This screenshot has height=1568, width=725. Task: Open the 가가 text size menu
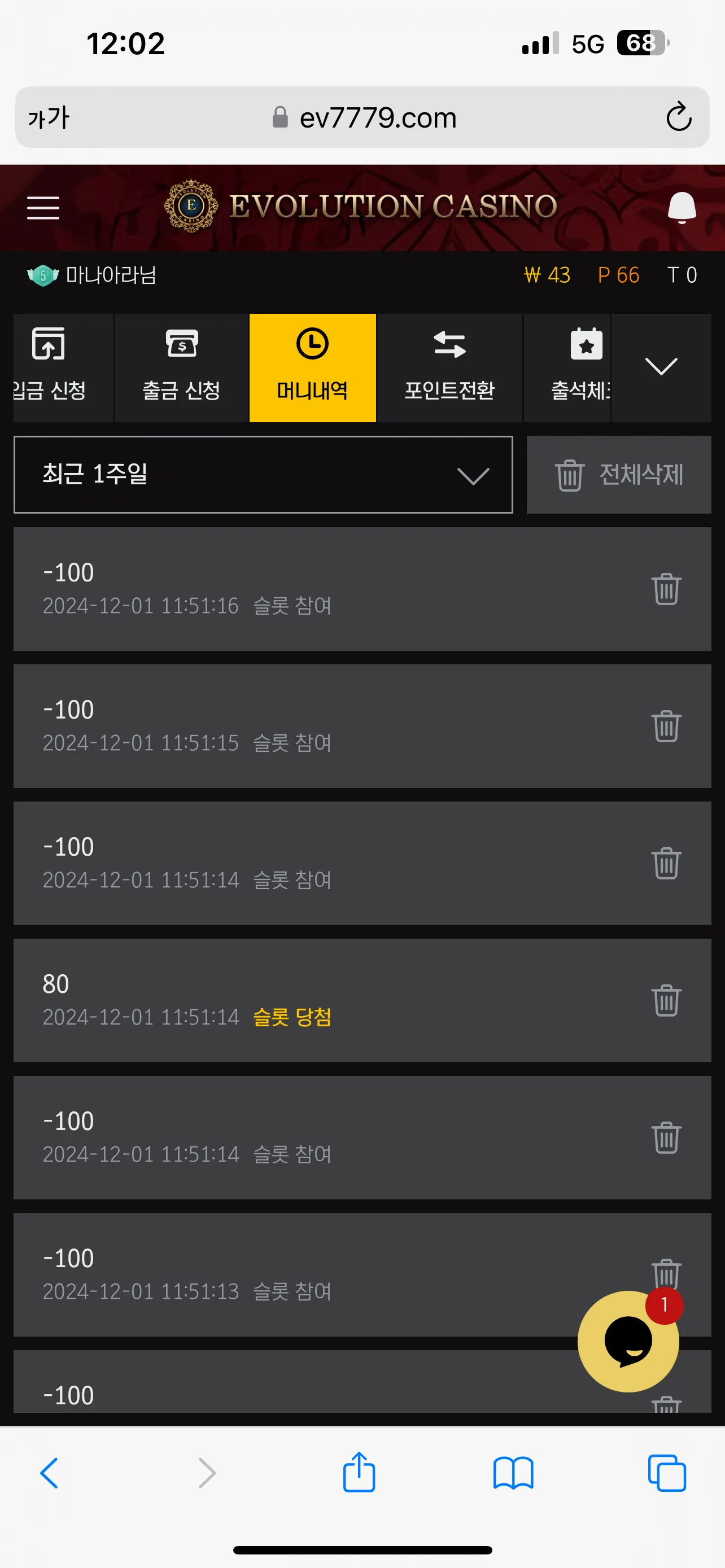tap(49, 117)
